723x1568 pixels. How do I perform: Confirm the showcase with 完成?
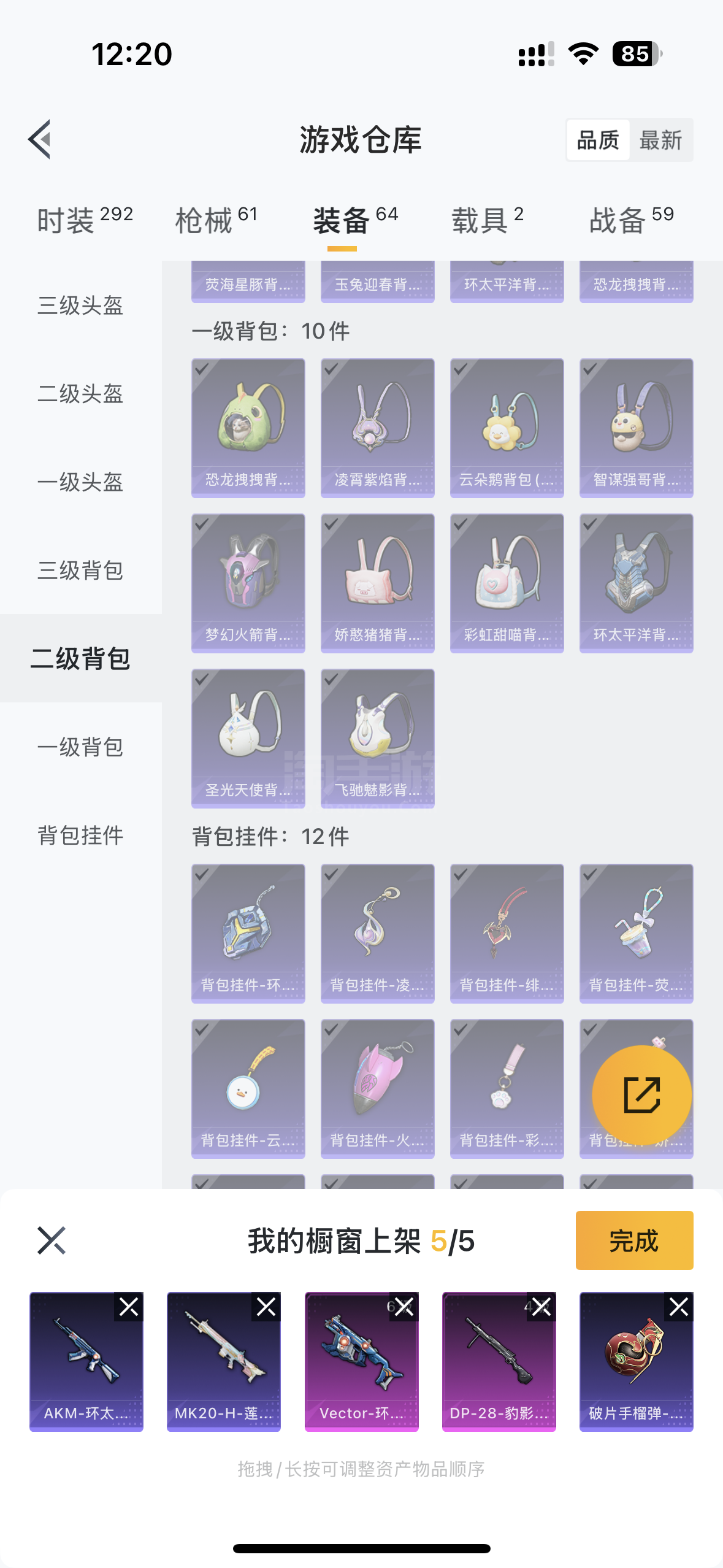point(634,1240)
